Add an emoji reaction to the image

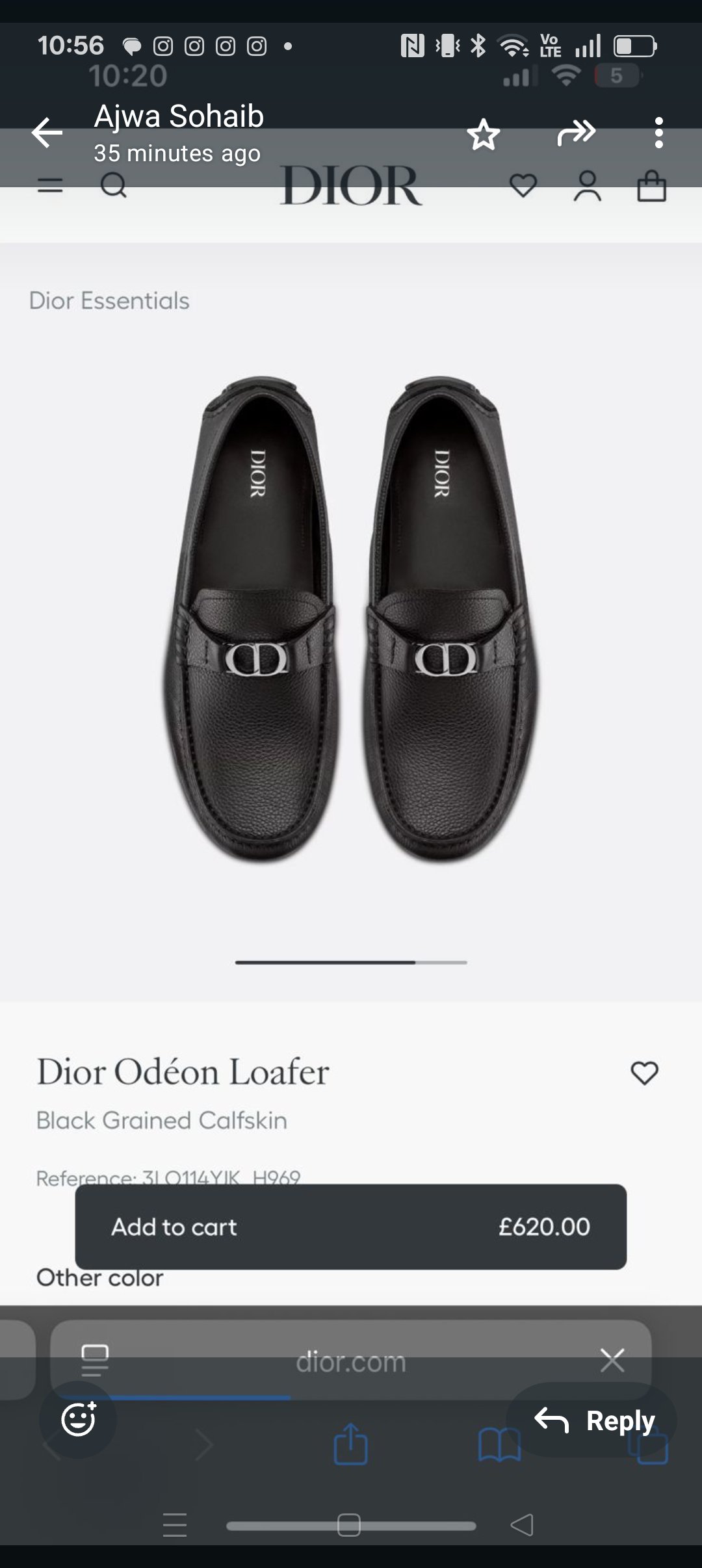(x=78, y=1420)
